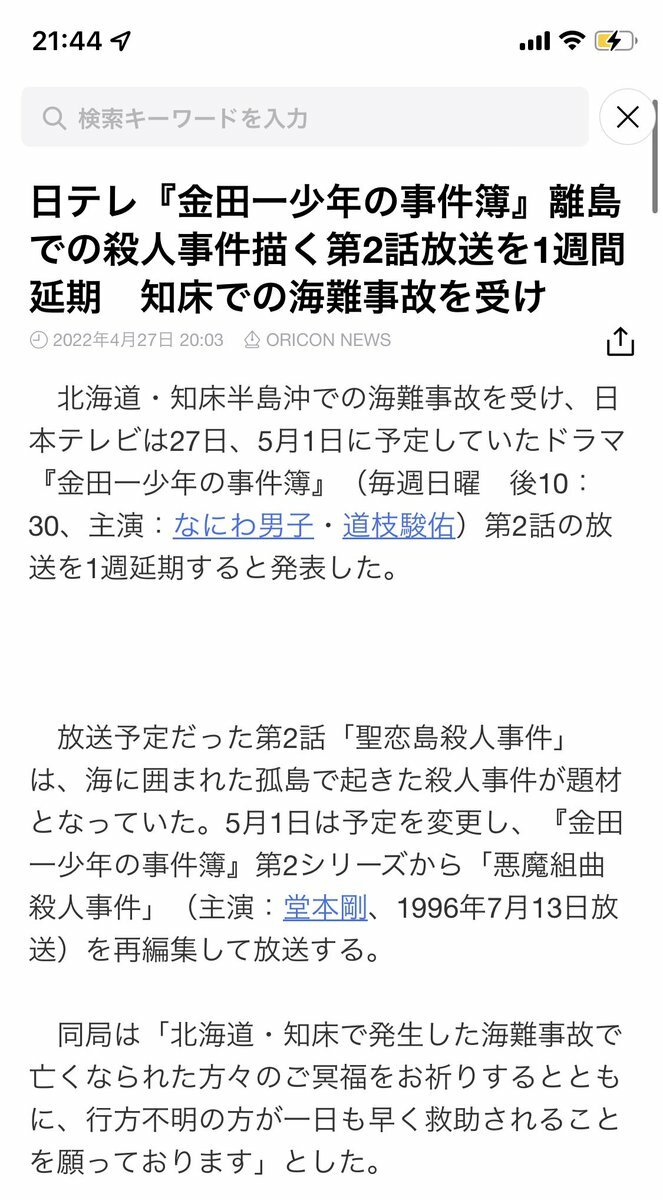
Task: Tap the search keyword input field
Action: pyautogui.click(x=305, y=118)
